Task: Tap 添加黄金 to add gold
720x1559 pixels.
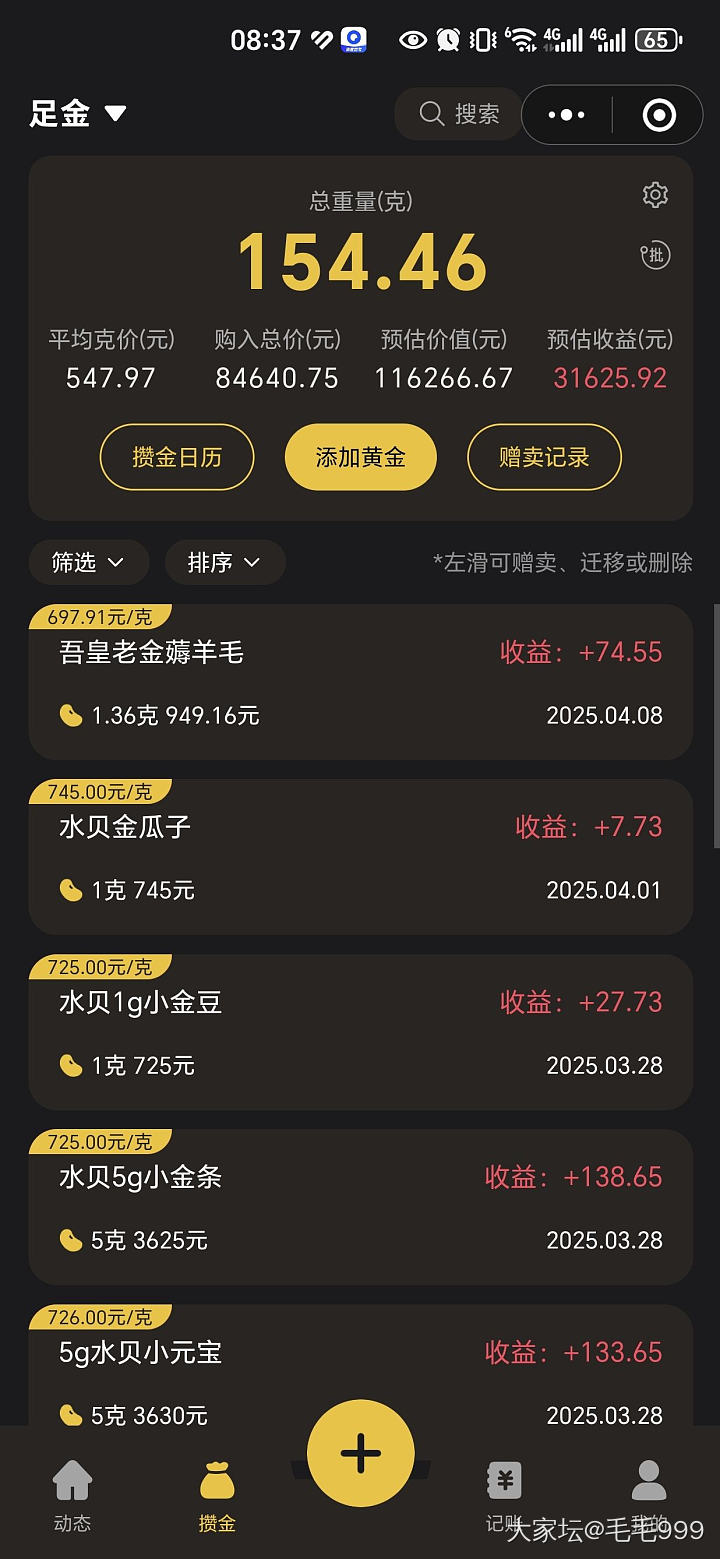Action: click(360, 458)
